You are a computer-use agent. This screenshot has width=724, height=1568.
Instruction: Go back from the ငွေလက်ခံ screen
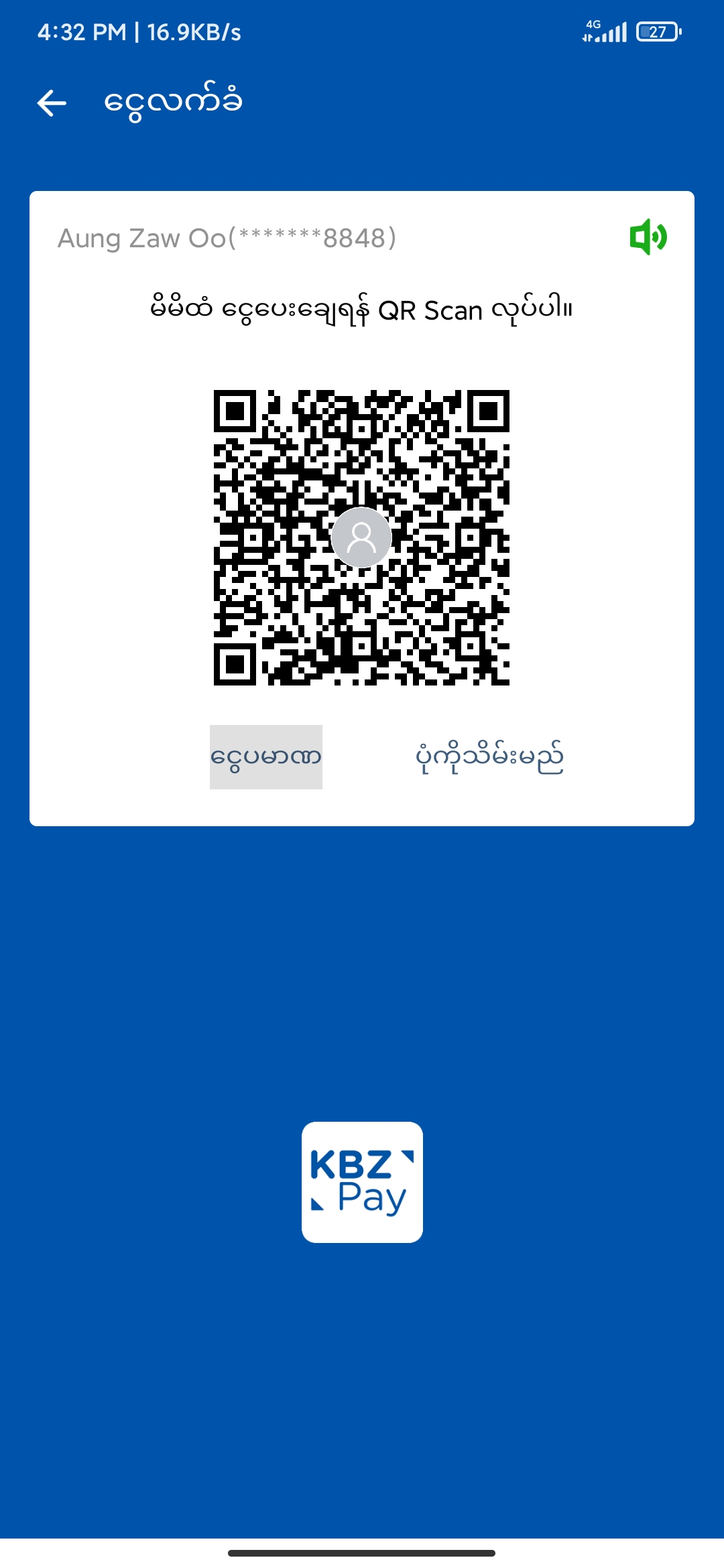[52, 103]
